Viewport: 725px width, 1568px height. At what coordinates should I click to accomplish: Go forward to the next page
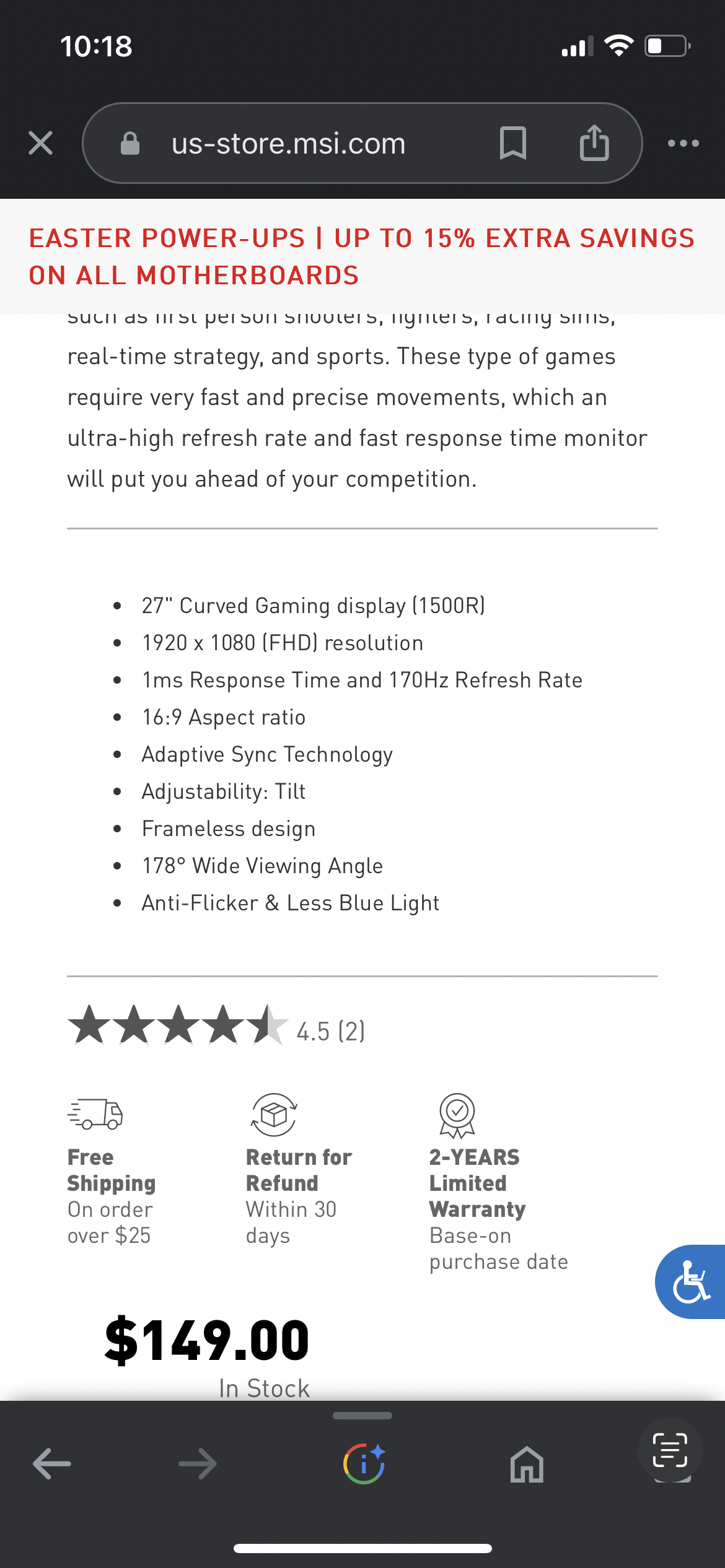[198, 1464]
